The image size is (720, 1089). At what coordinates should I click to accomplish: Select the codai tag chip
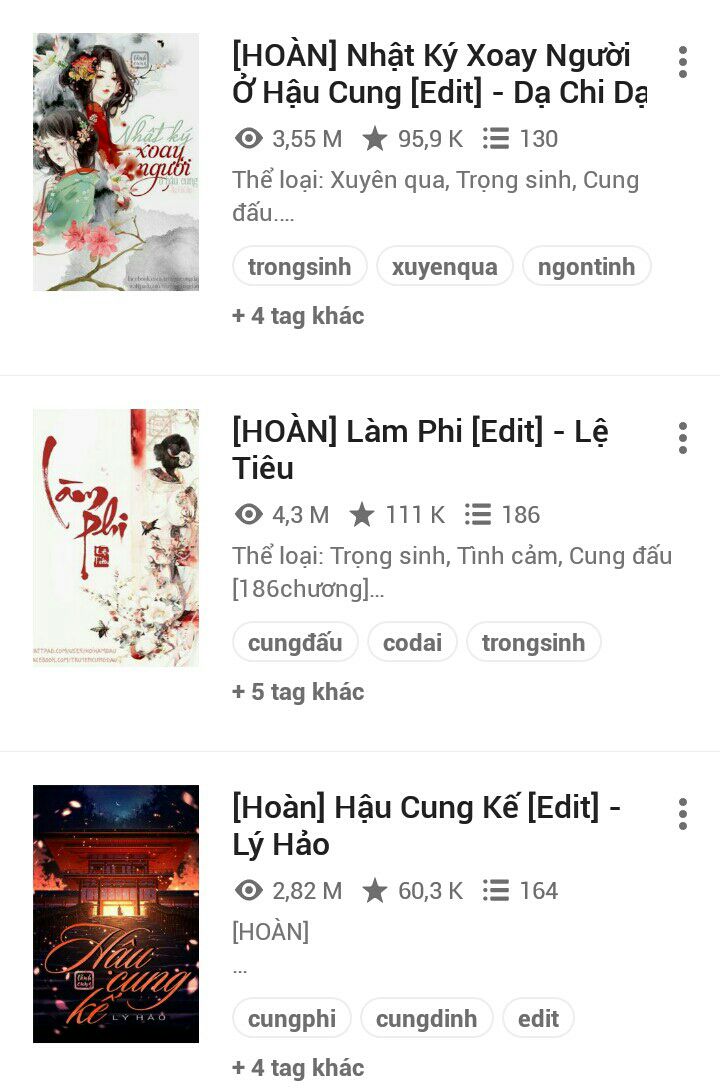point(412,643)
